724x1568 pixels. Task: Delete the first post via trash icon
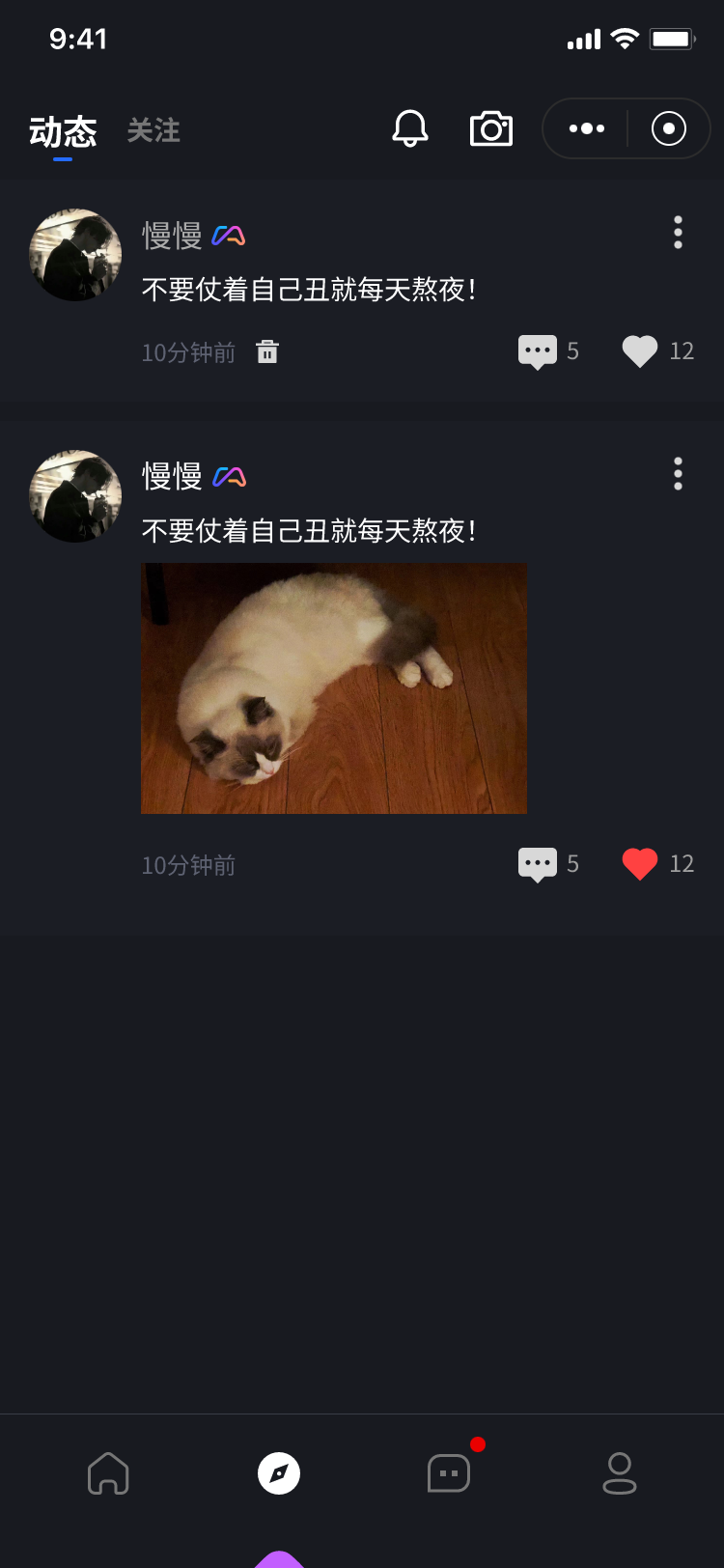pyautogui.click(x=266, y=351)
